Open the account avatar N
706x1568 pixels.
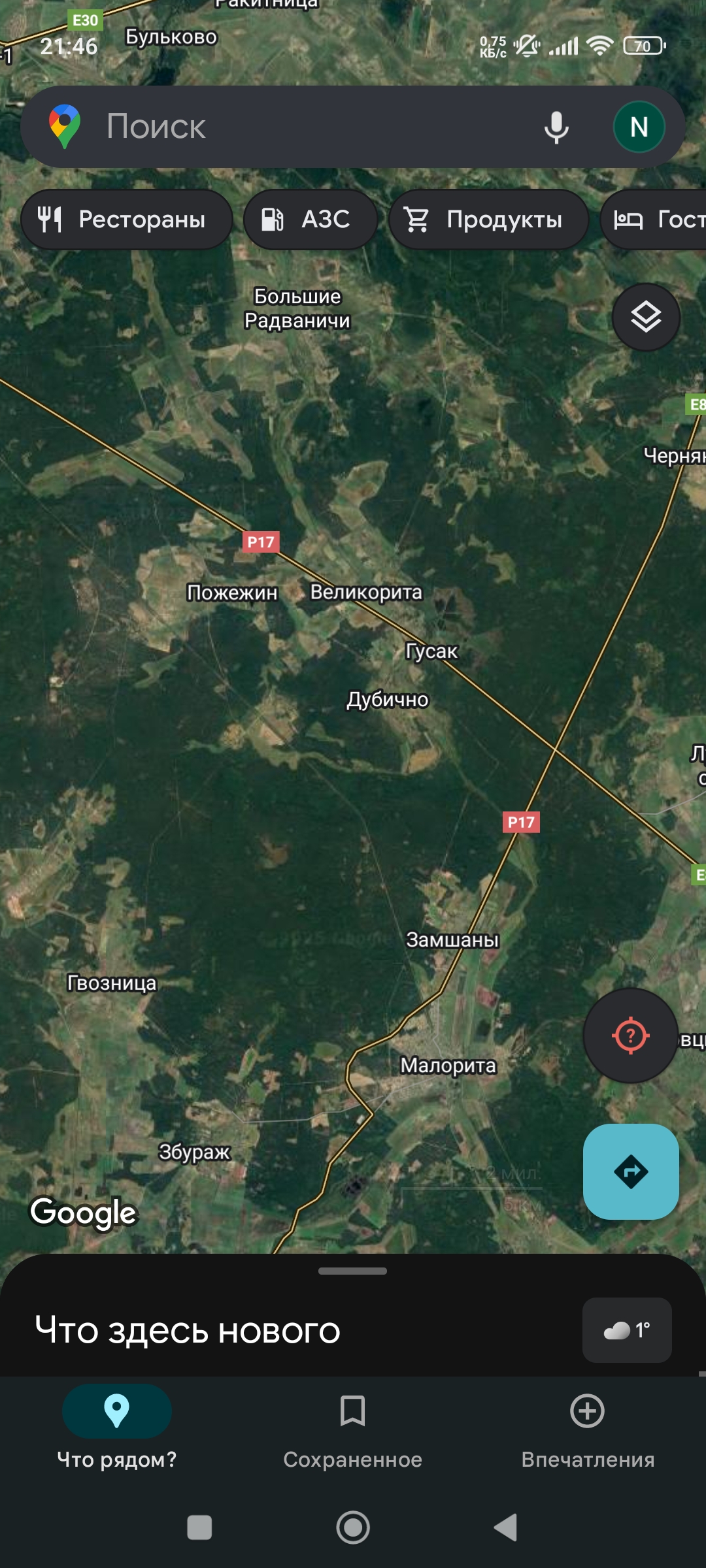click(639, 127)
